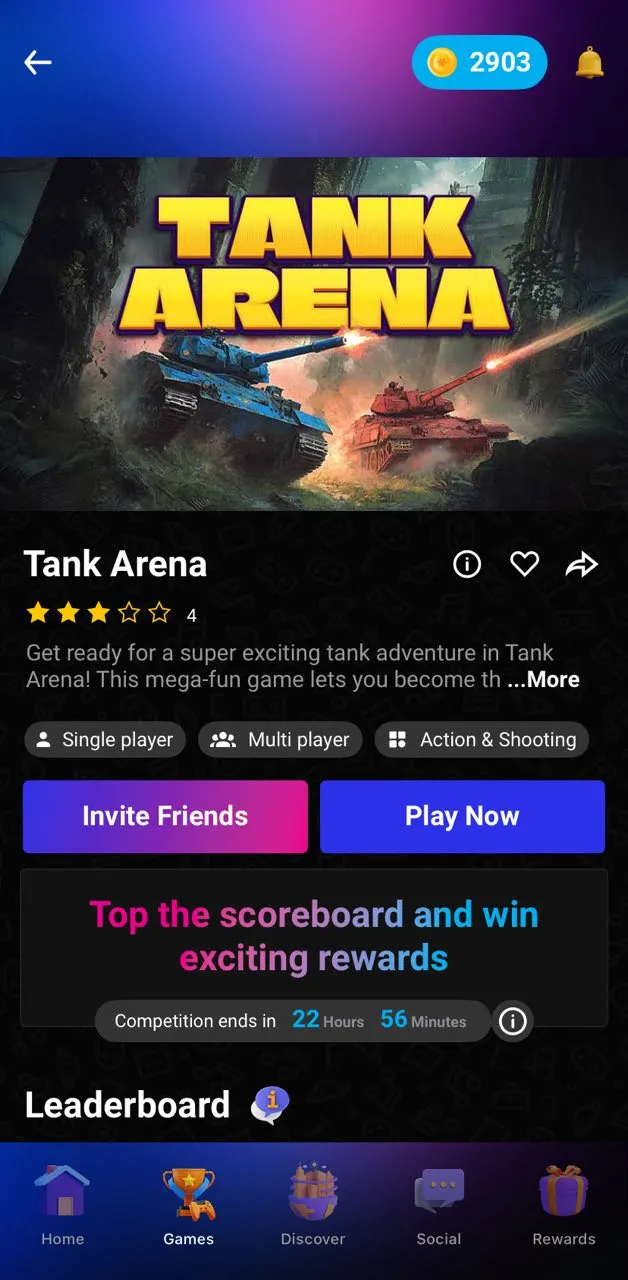
Task: Open the notifications bell
Action: (x=590, y=63)
